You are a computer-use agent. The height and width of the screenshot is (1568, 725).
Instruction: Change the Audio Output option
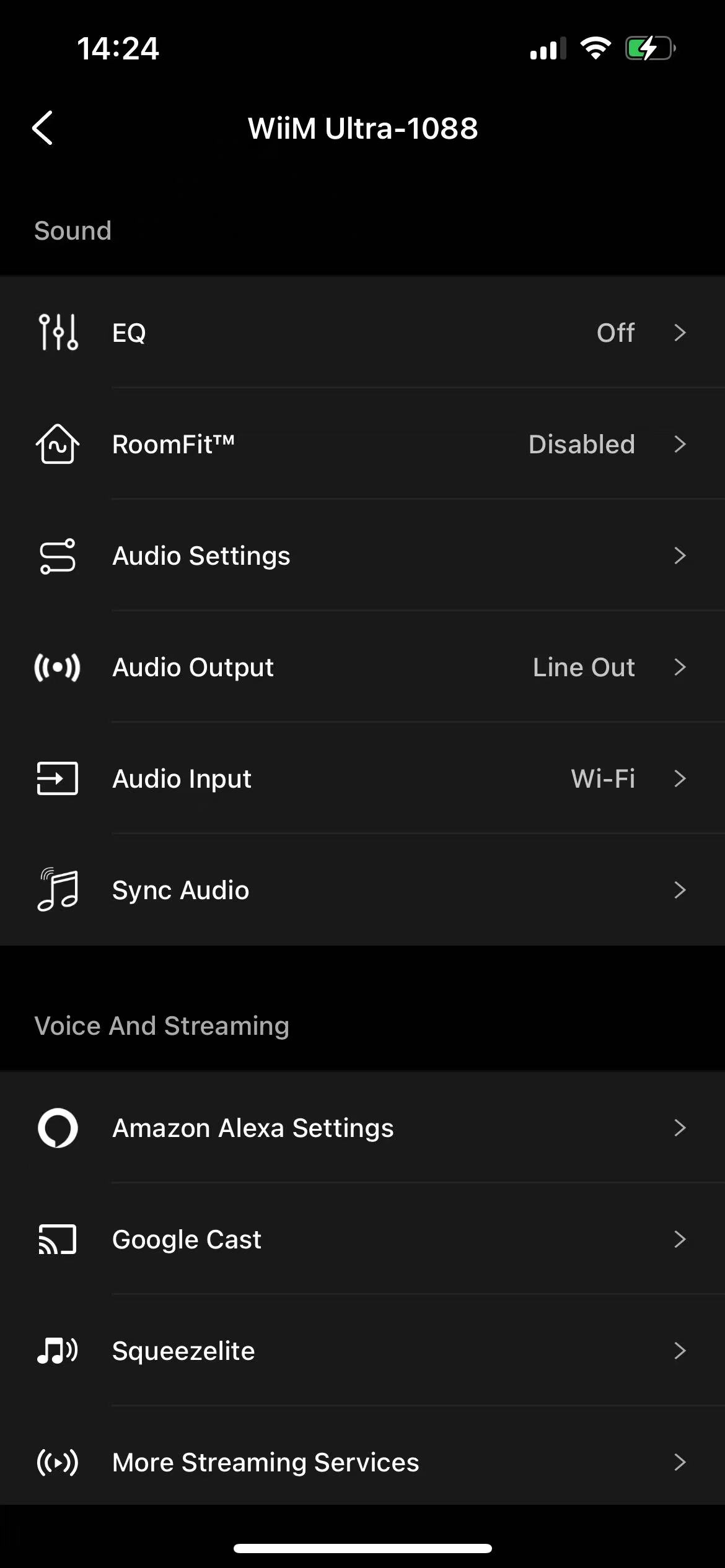[x=362, y=667]
